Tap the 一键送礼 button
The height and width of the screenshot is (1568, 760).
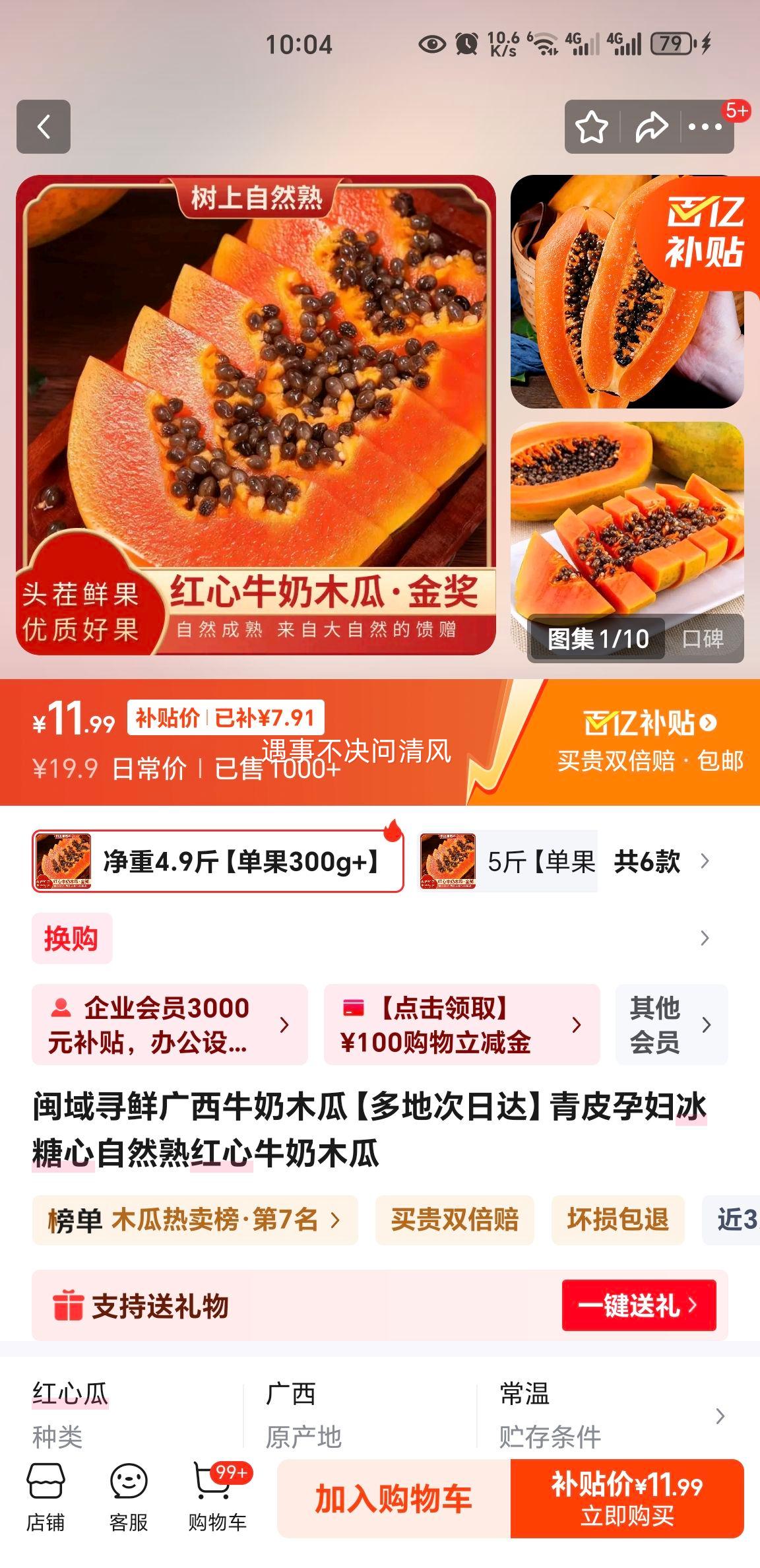pyautogui.click(x=639, y=1305)
